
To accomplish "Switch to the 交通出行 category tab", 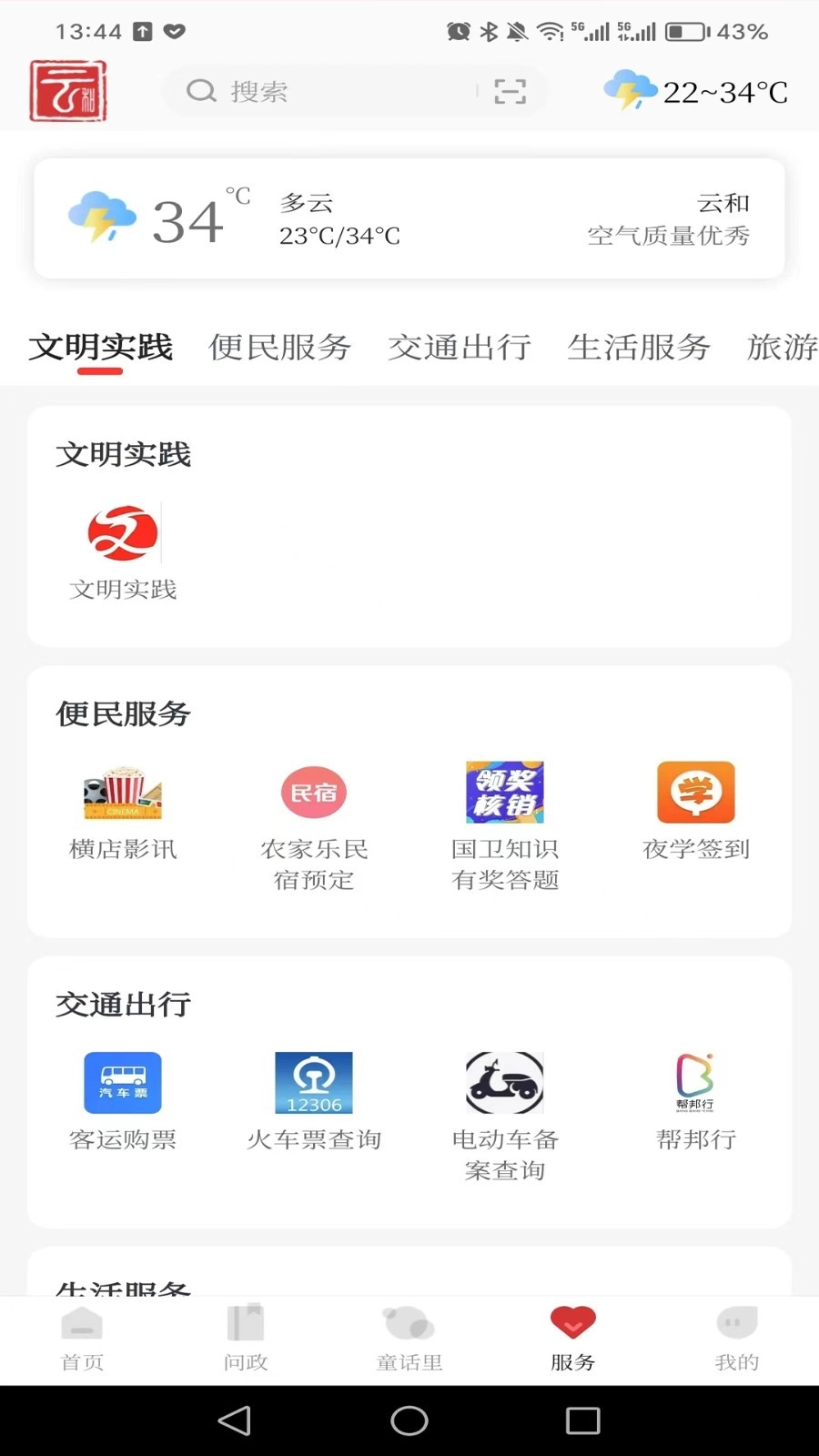I will click(460, 347).
